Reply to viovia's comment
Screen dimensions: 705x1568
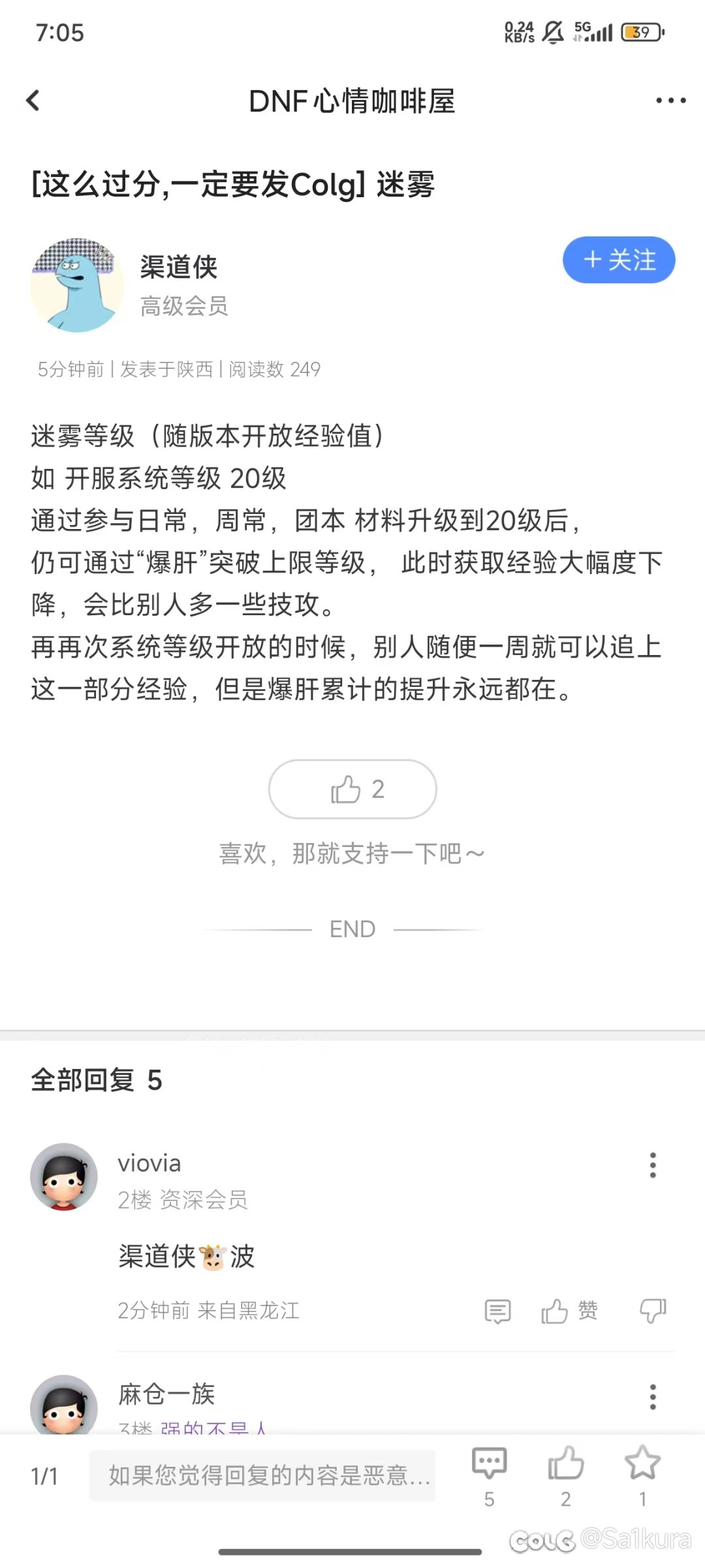tap(497, 1311)
